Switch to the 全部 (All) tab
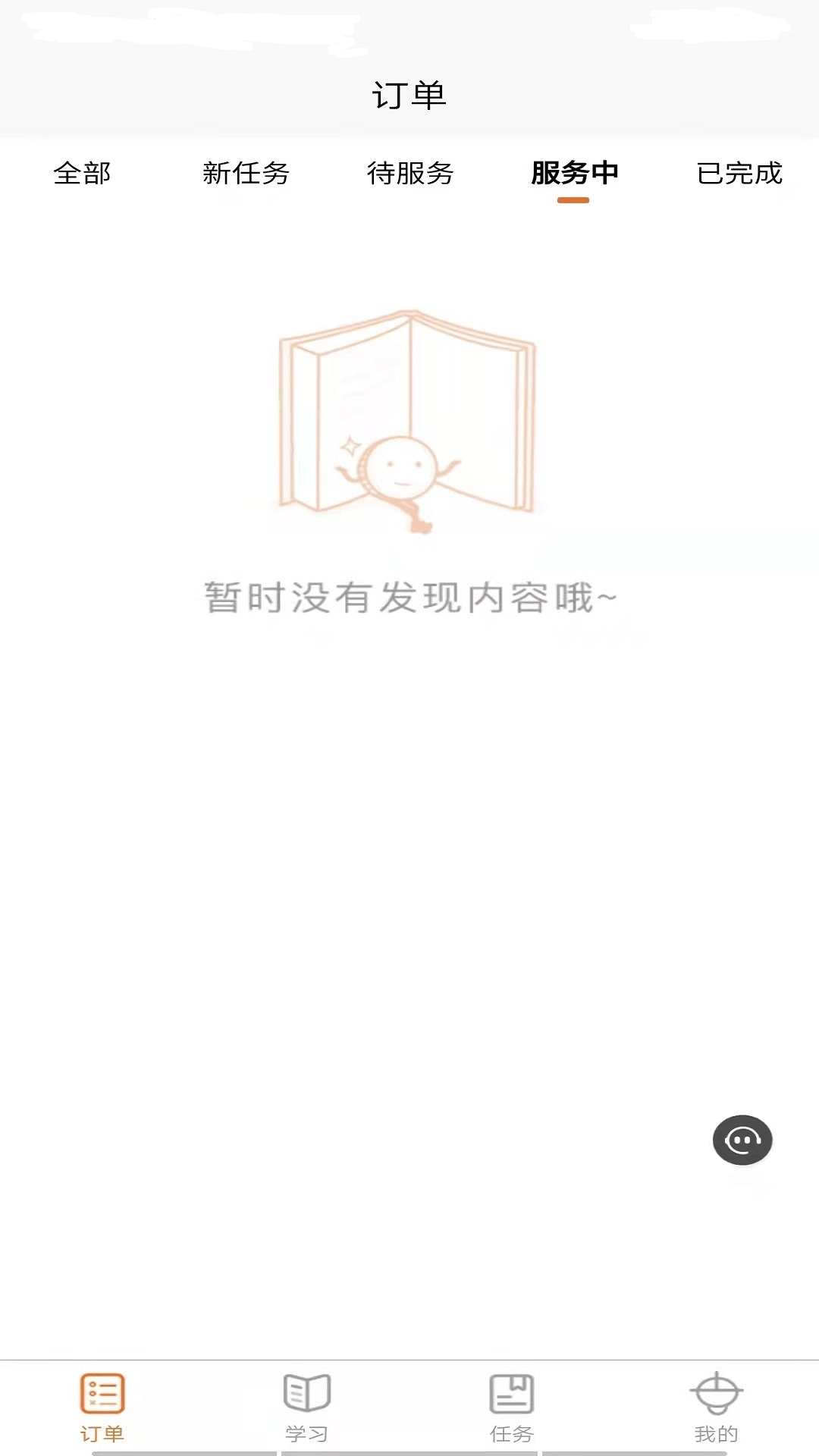This screenshot has width=819, height=1456. coord(80,174)
